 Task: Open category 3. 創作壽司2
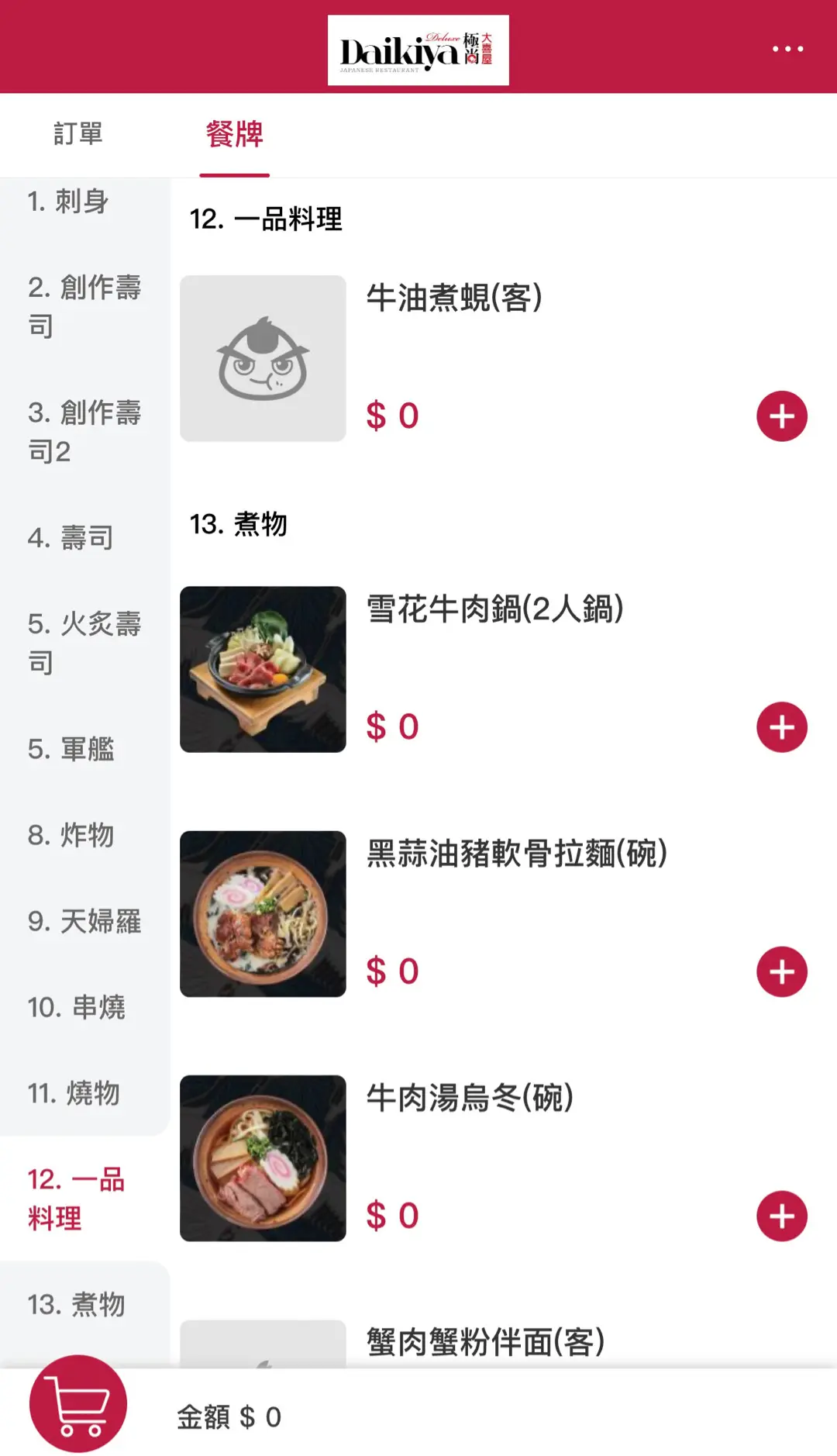pyautogui.click(x=85, y=432)
